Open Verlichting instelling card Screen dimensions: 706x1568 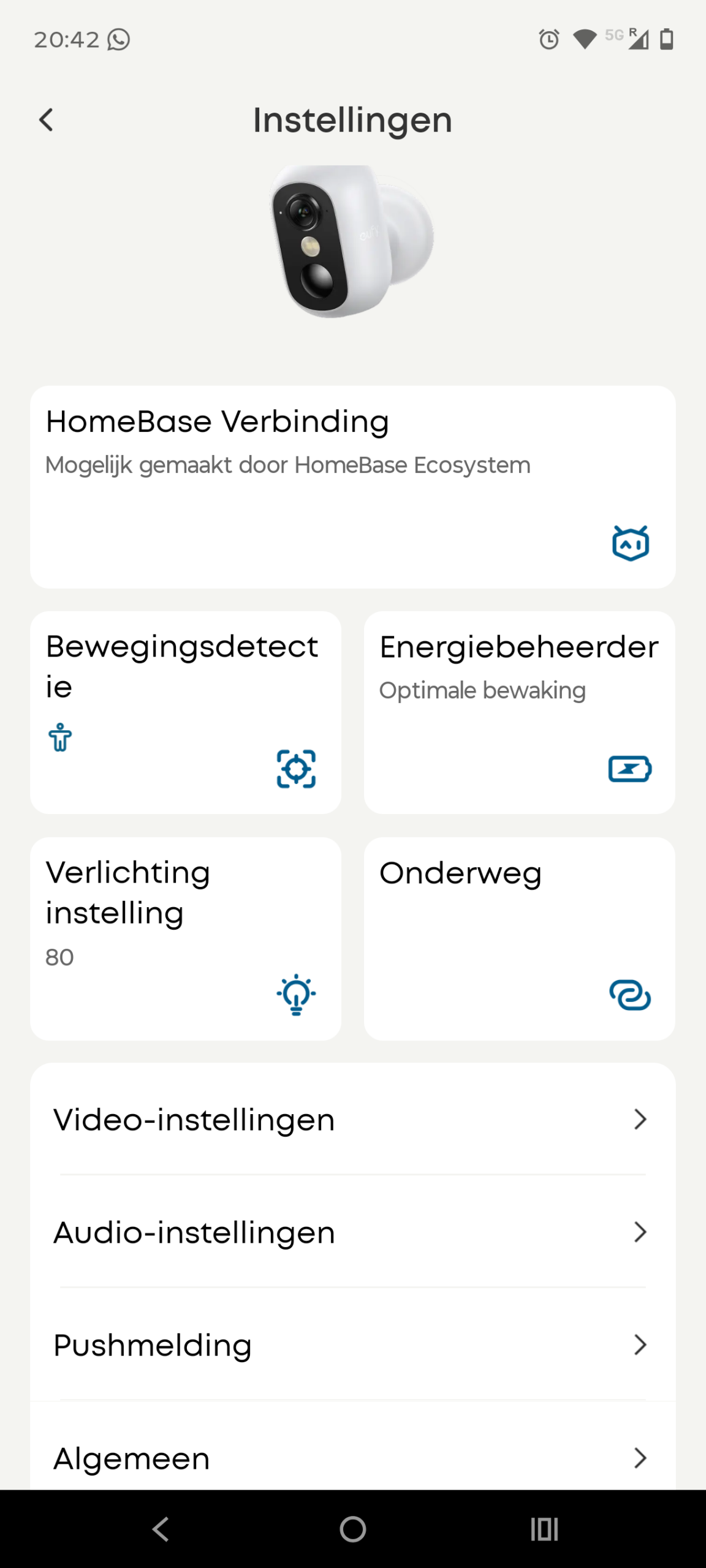pyautogui.click(x=186, y=938)
